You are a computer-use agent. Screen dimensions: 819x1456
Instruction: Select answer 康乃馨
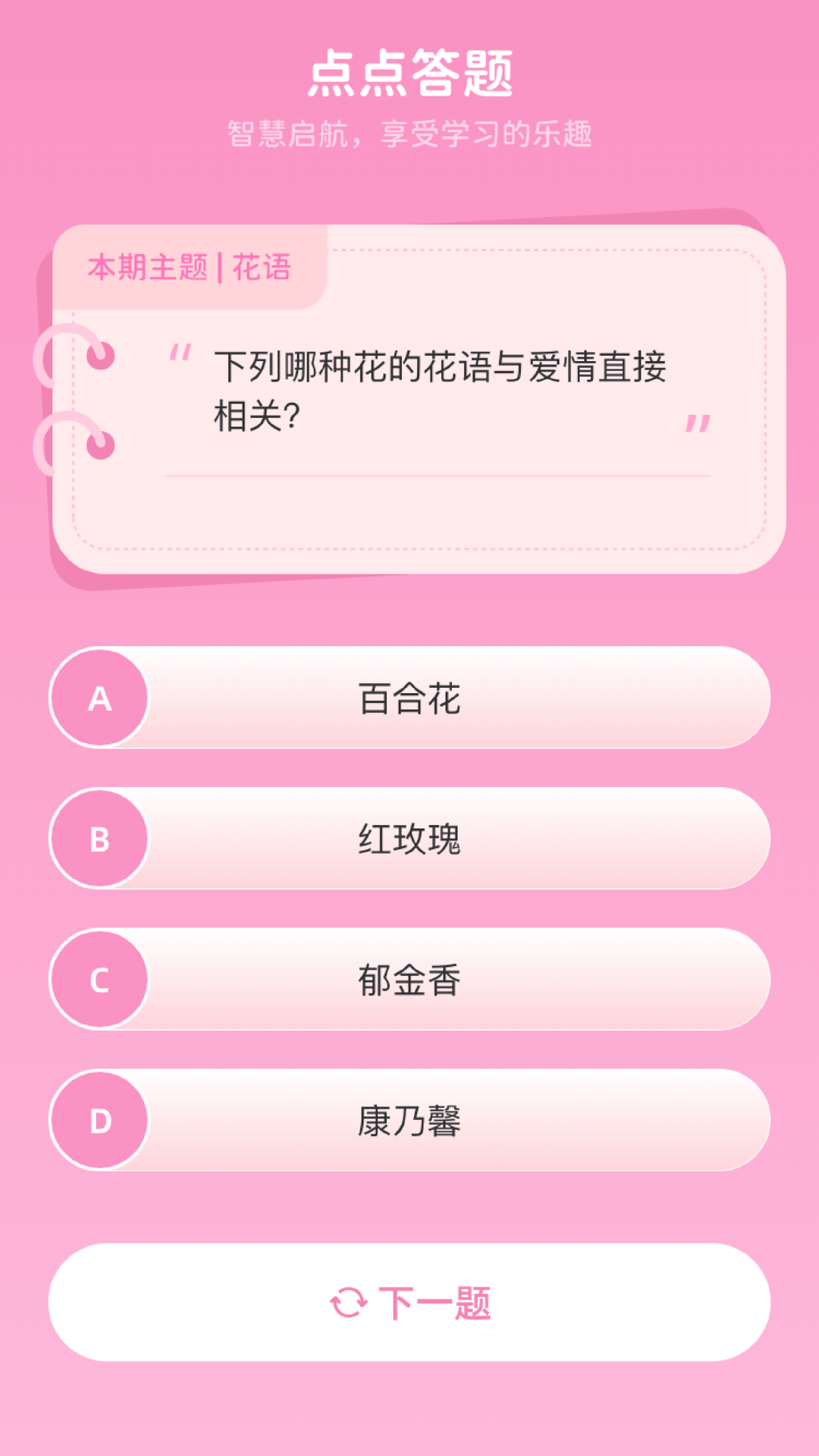coord(409,1122)
